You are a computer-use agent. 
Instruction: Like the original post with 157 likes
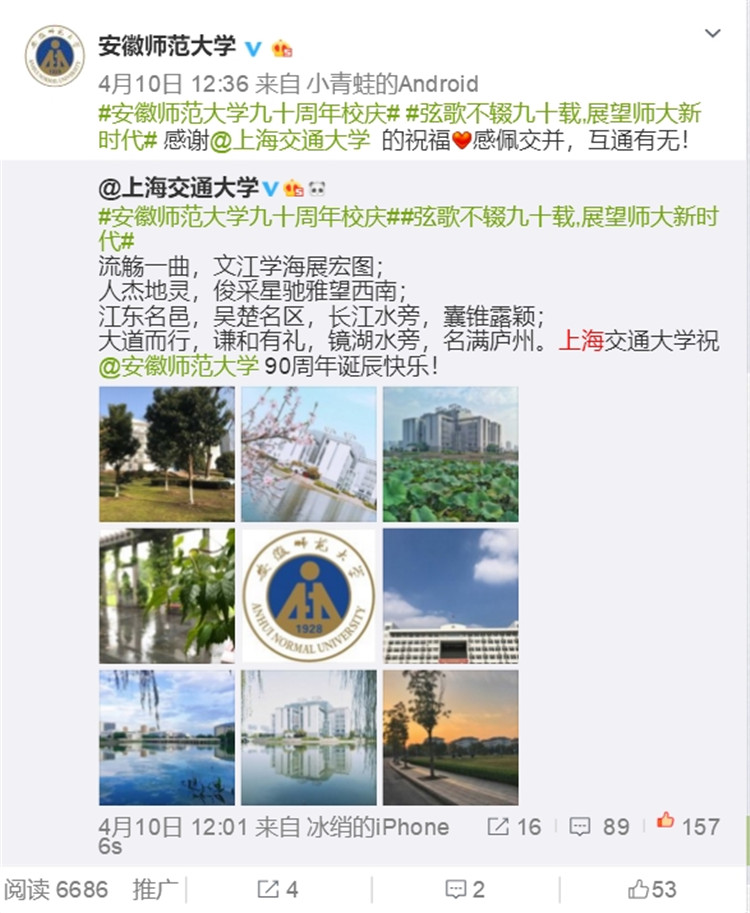pyautogui.click(x=687, y=826)
